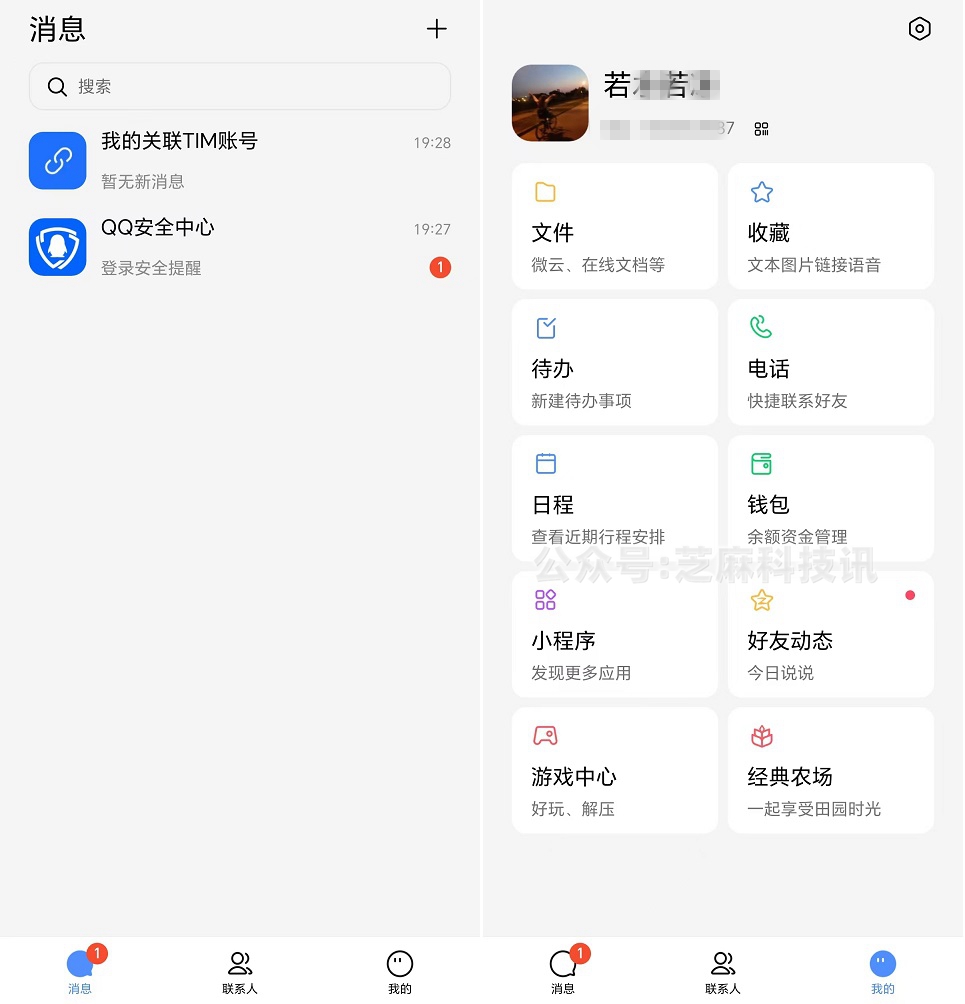Open the QQ安全中心 message thread
Screen dimensions: 965x1004
(240, 247)
